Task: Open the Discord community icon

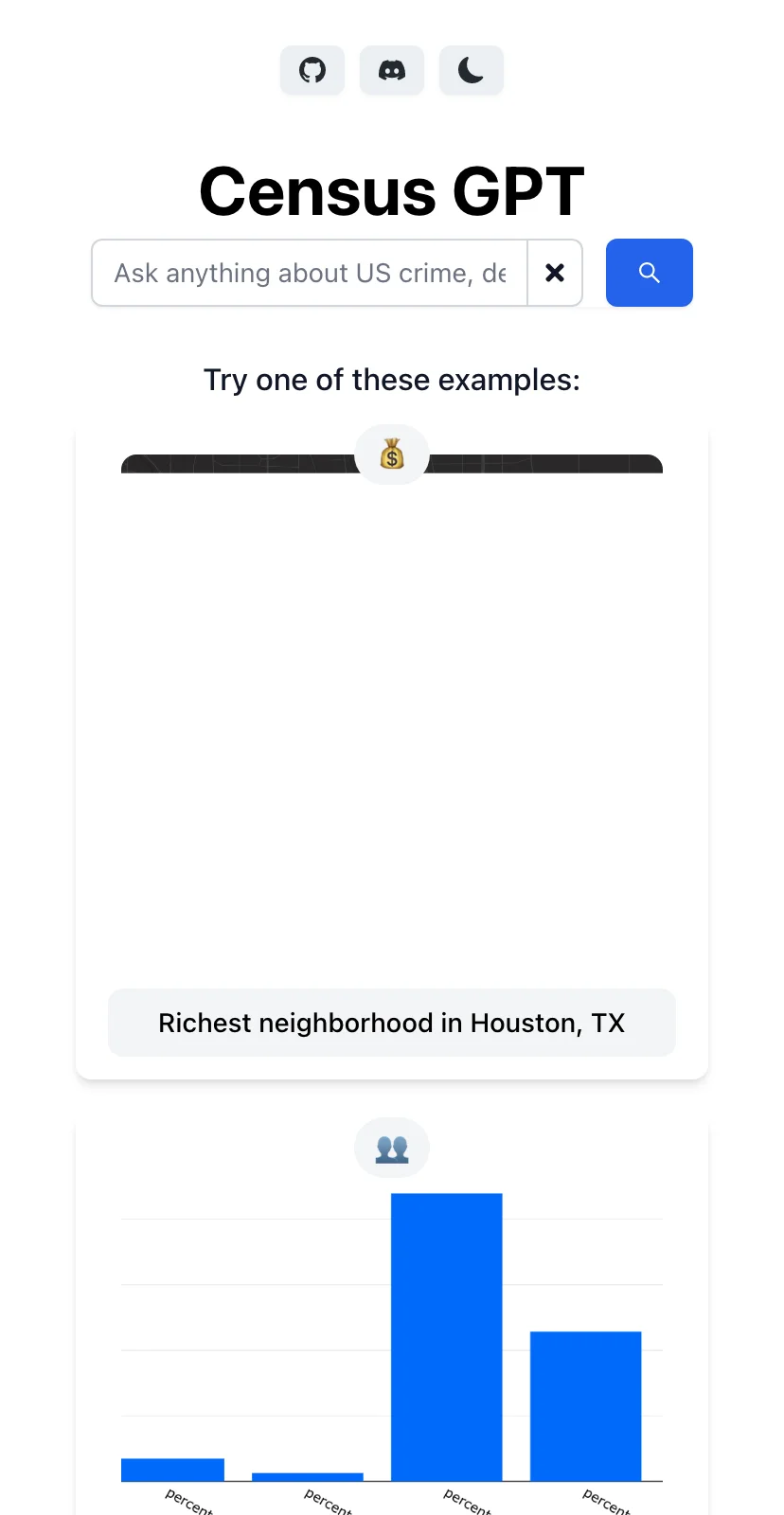Action: 392,70
